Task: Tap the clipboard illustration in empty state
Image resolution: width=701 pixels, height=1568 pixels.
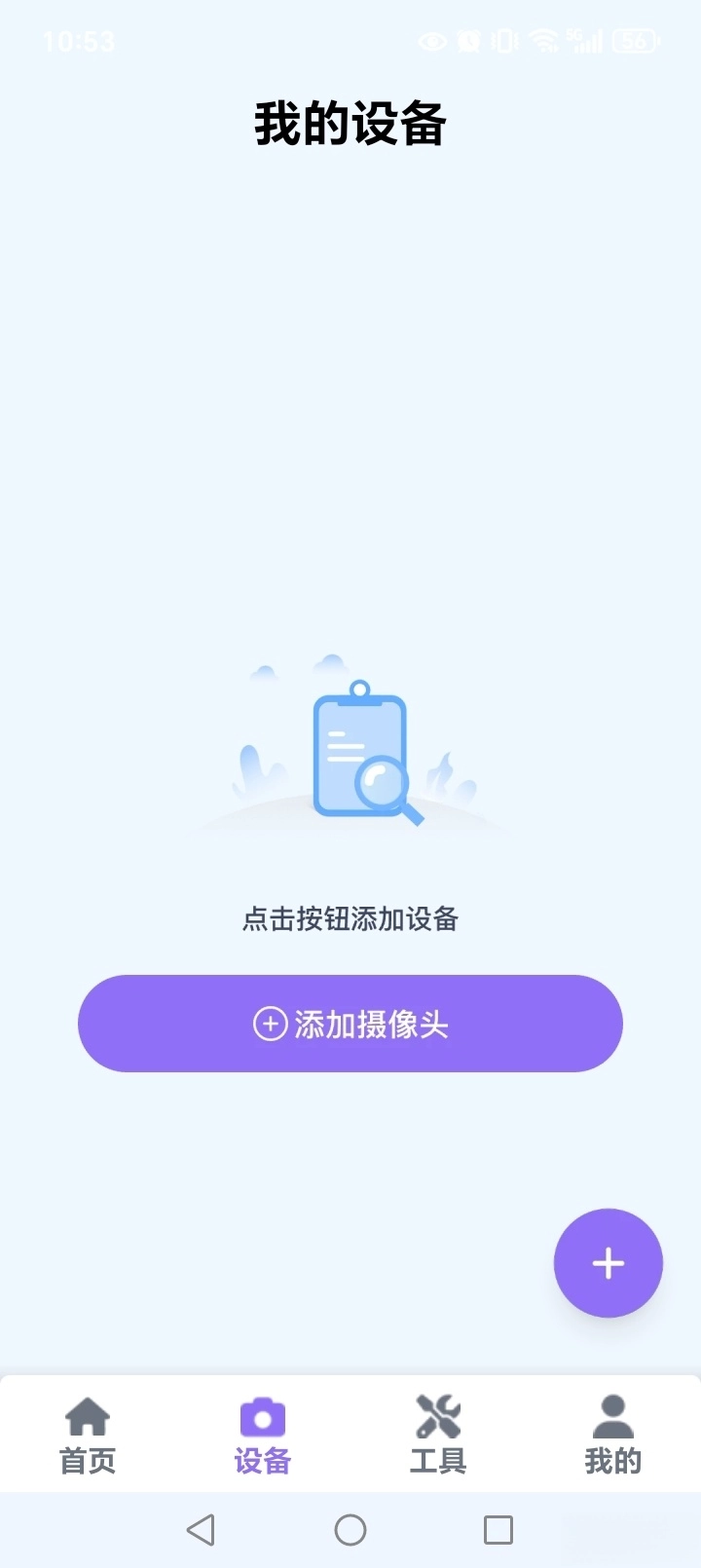Action: point(360,755)
